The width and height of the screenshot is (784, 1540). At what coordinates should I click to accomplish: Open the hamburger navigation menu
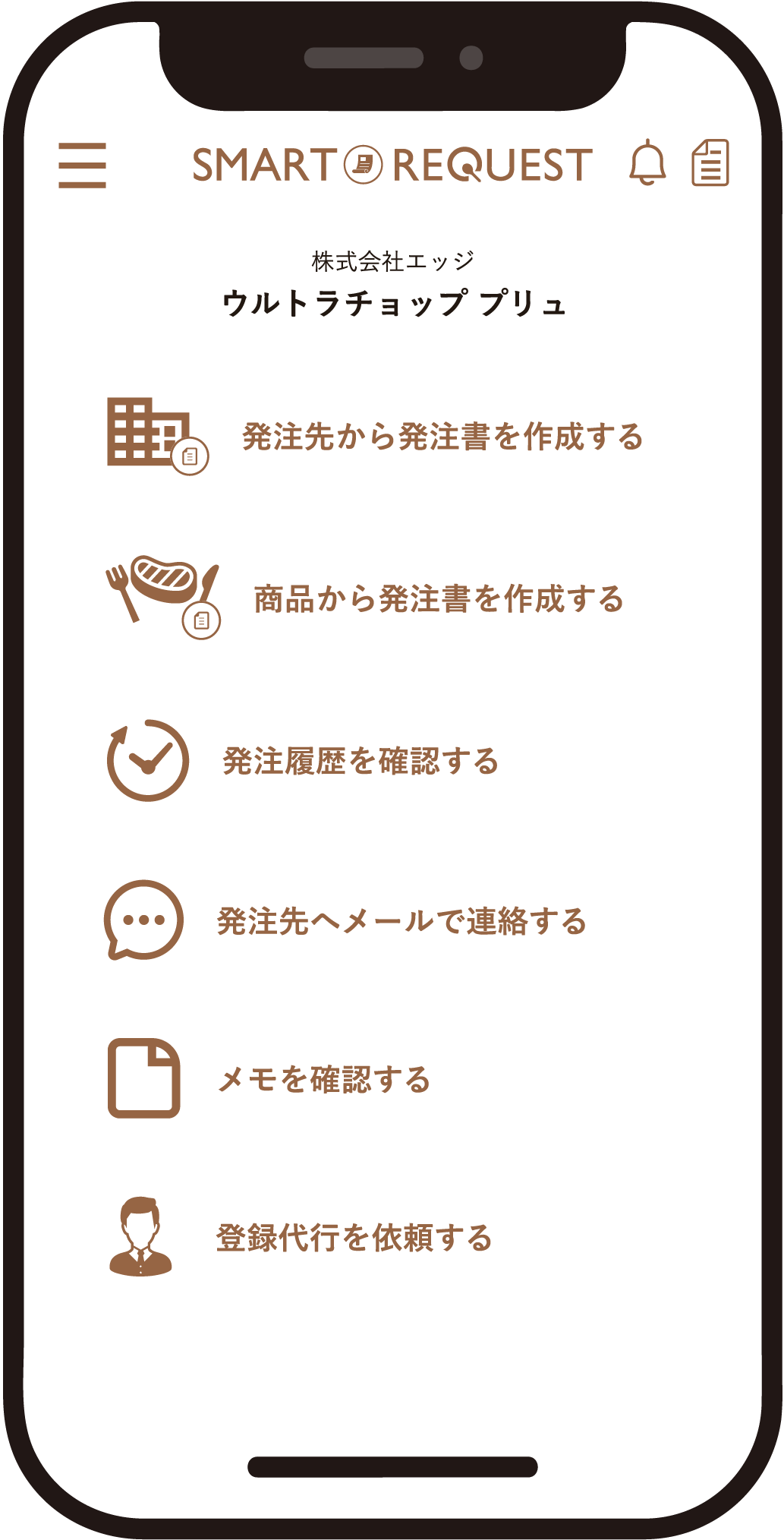(83, 166)
